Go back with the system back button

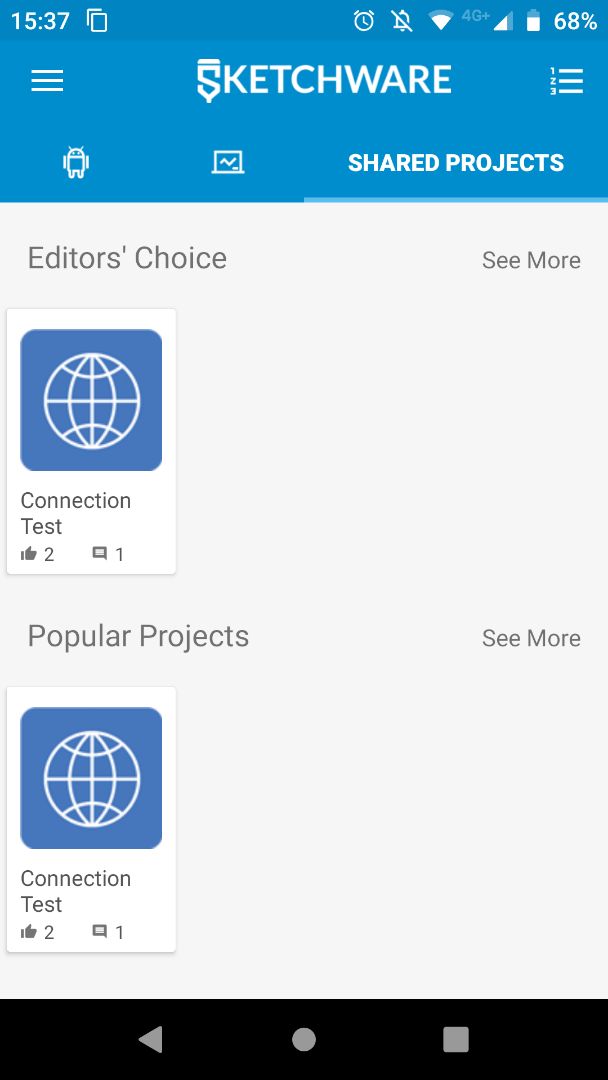(x=151, y=1039)
